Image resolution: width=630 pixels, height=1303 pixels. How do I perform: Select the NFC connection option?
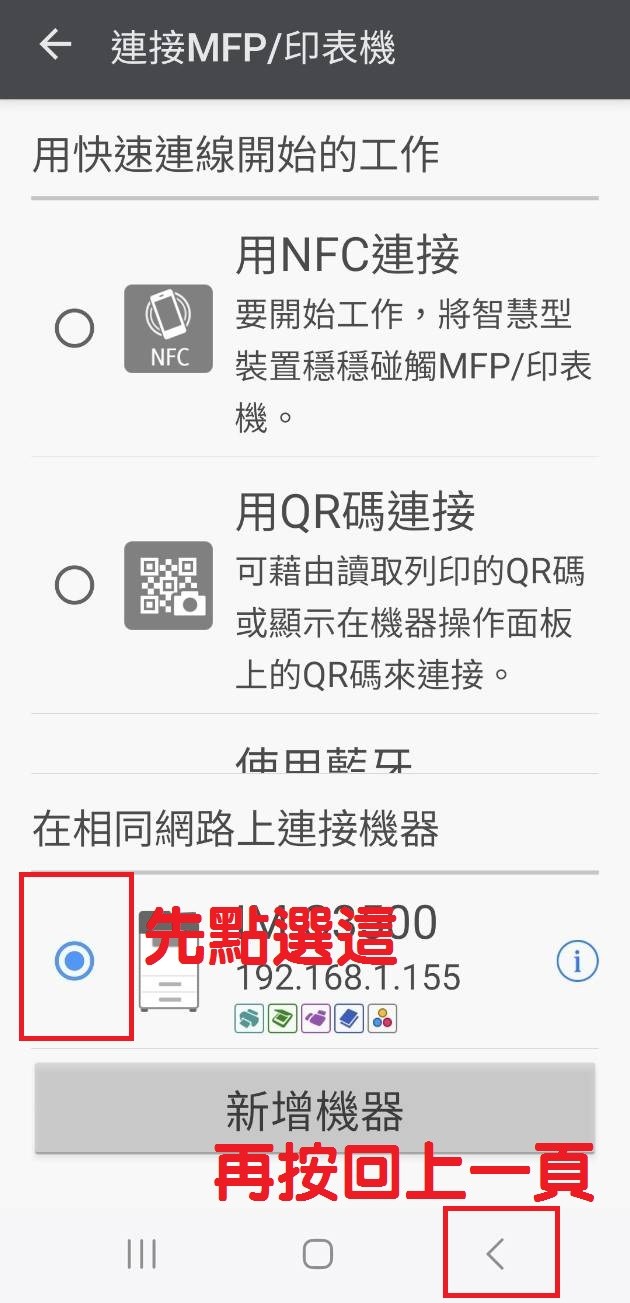click(x=74, y=328)
